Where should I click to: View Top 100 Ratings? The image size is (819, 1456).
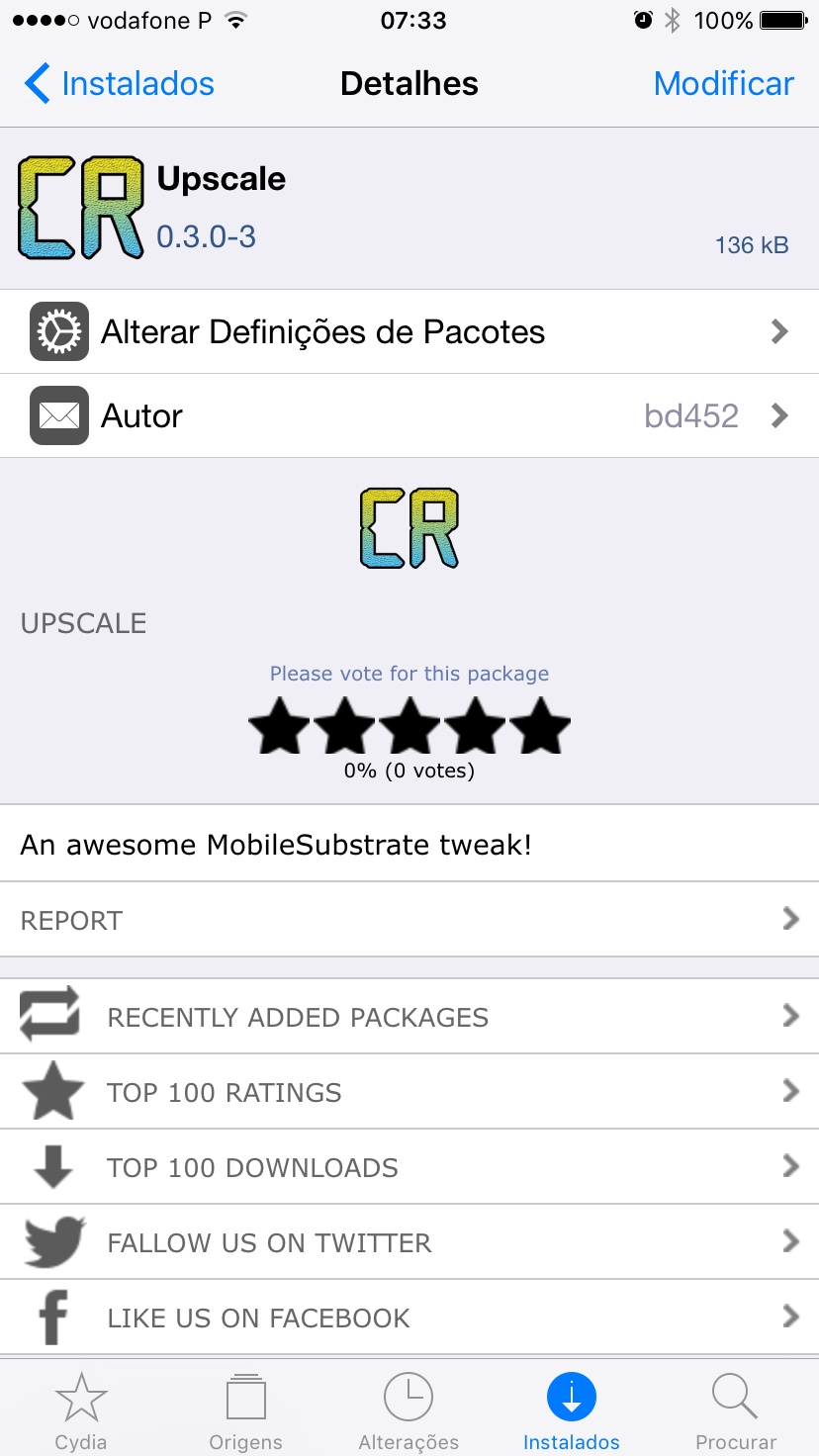coord(409,1092)
